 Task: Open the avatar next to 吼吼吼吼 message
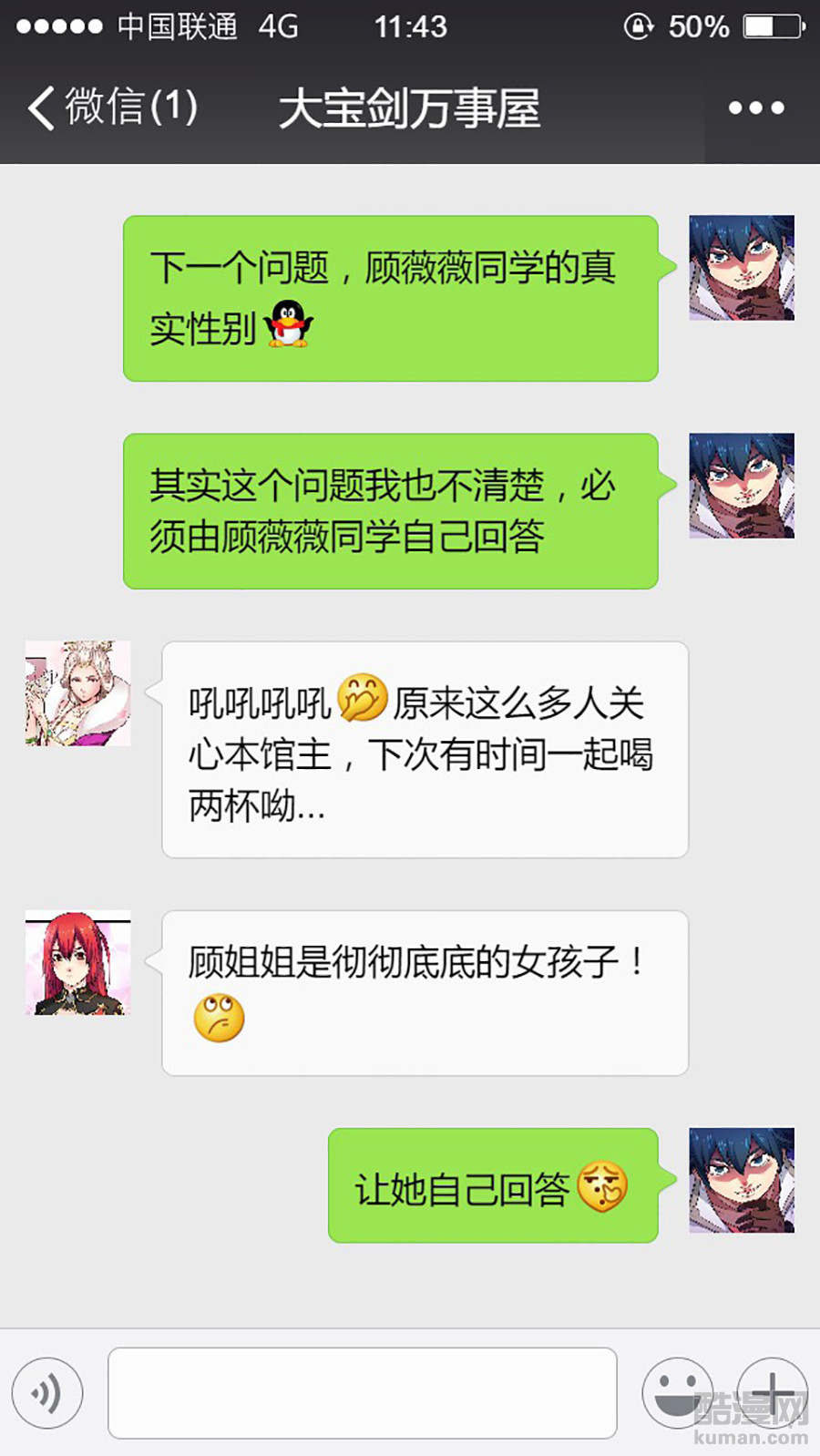pos(77,693)
